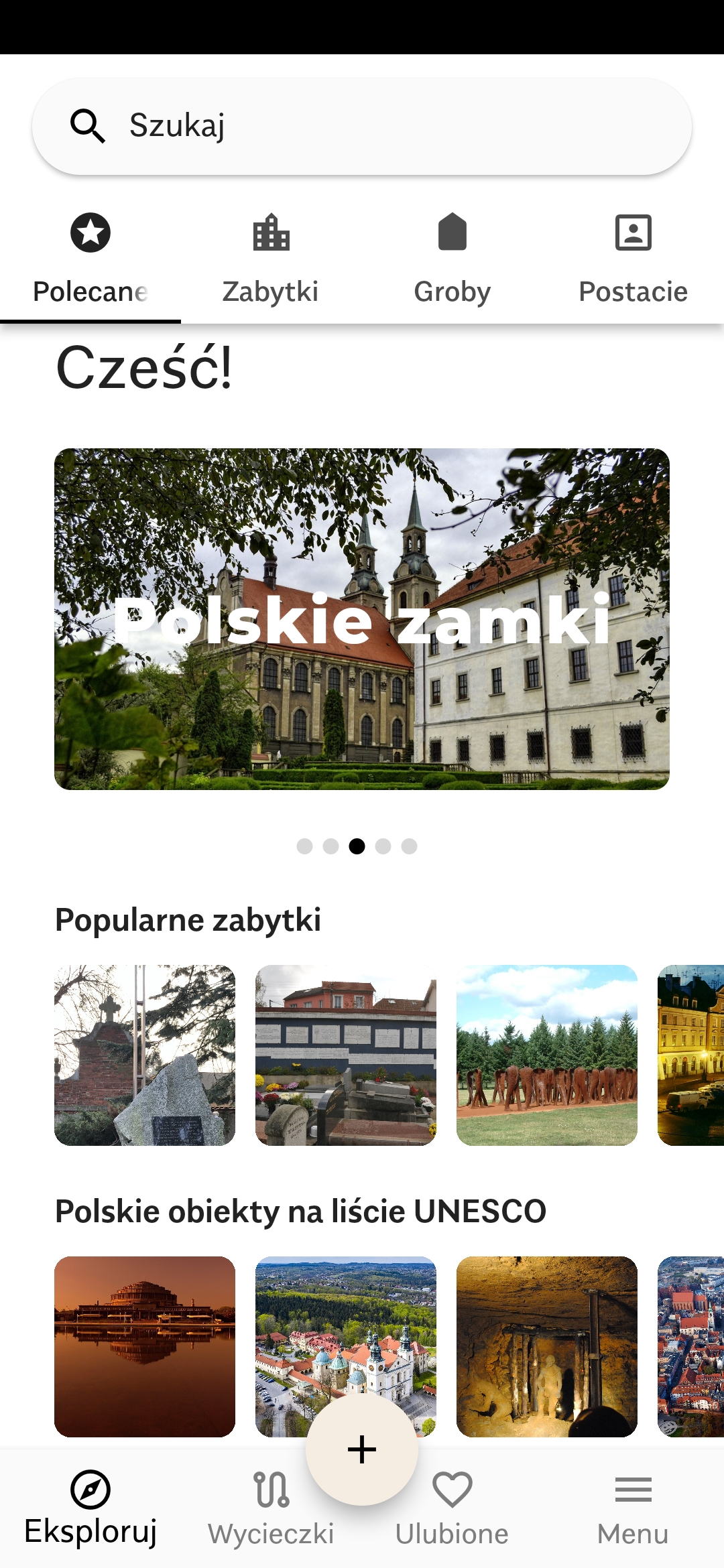Open the Szukaj search field
Screen dimensions: 724x1568
[x=362, y=126]
